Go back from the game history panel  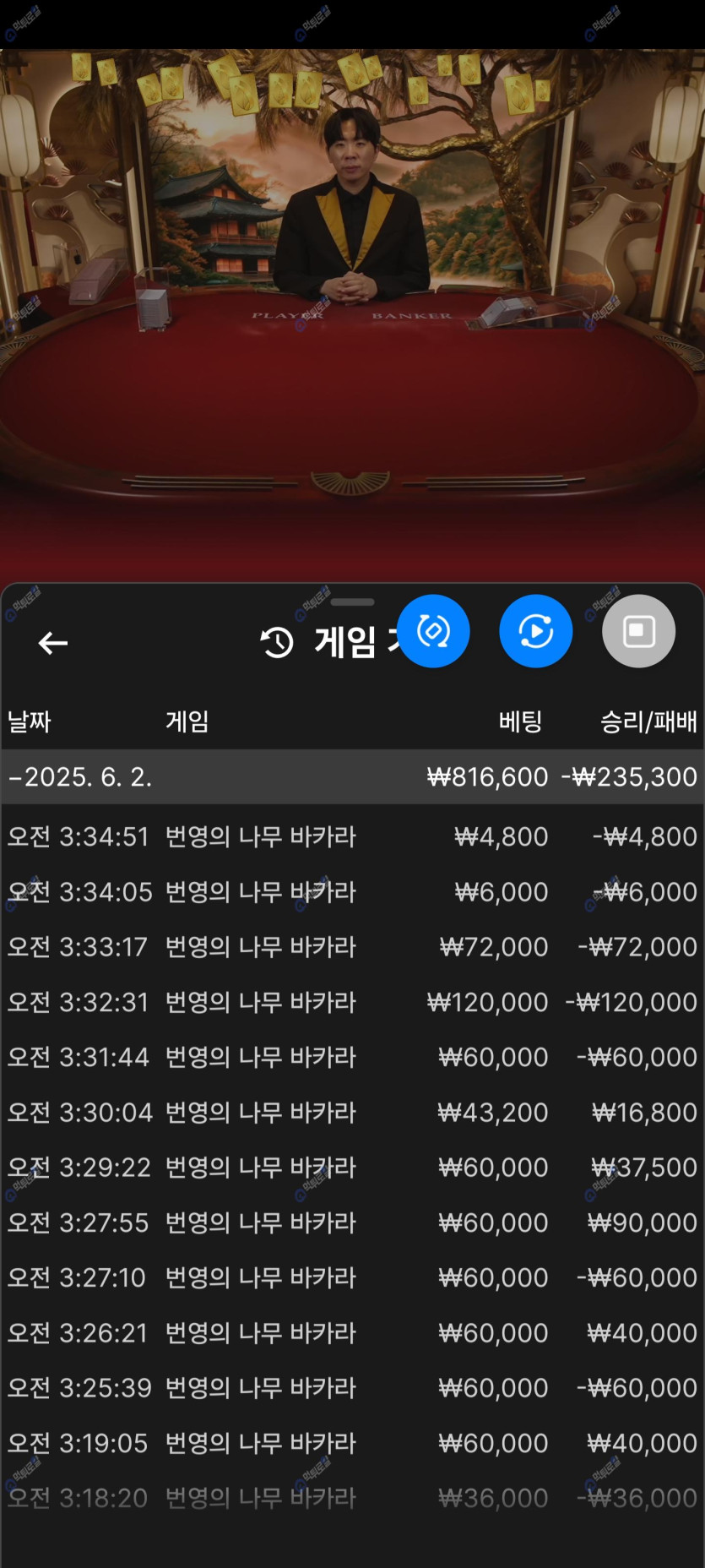point(53,643)
